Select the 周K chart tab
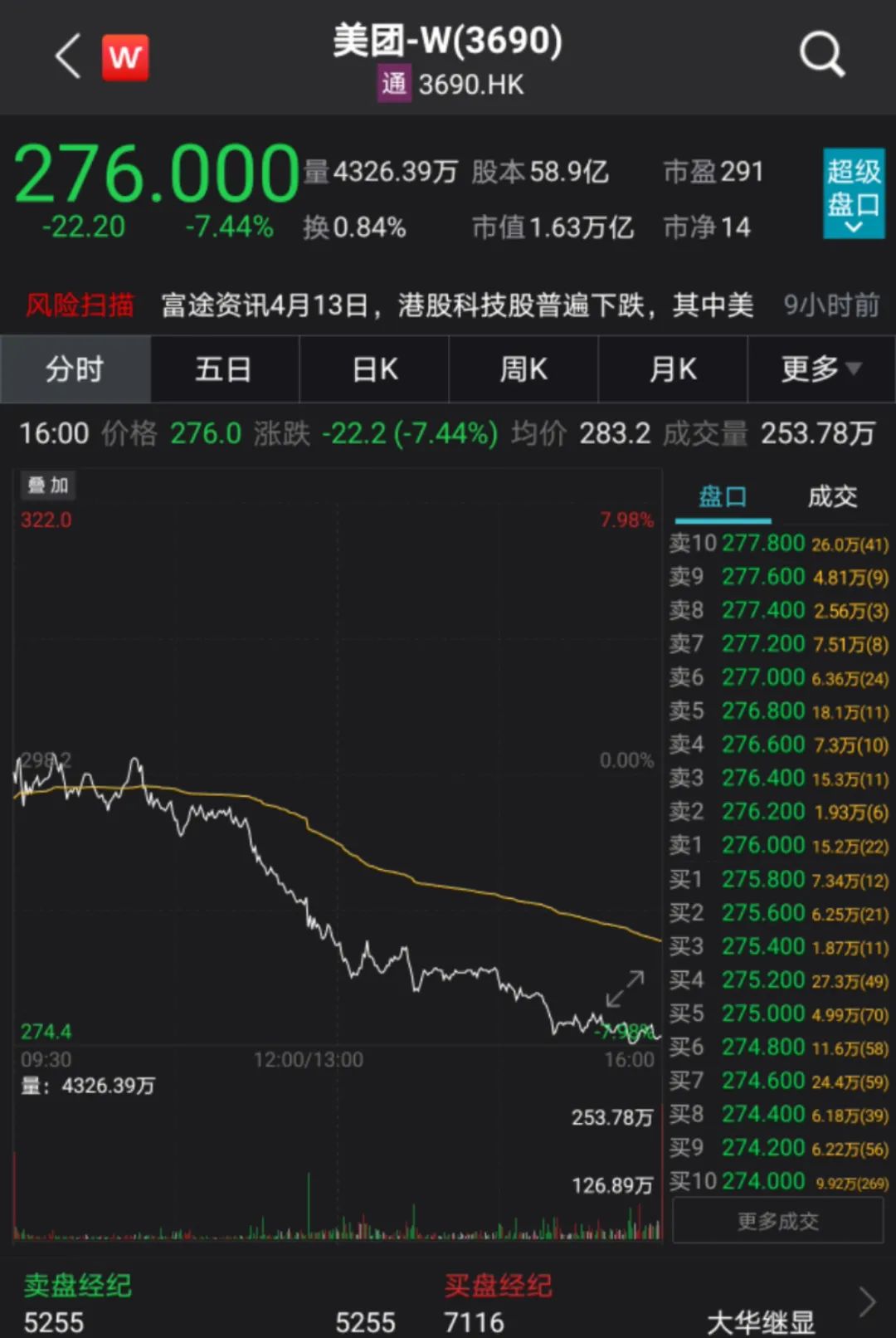The height and width of the screenshot is (1338, 896). click(x=523, y=369)
